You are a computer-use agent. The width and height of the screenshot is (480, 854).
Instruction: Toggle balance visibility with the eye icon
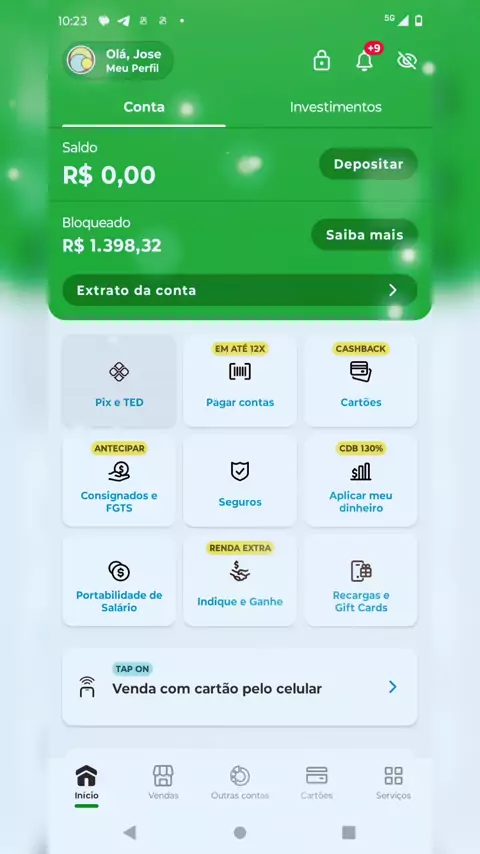[x=407, y=60]
